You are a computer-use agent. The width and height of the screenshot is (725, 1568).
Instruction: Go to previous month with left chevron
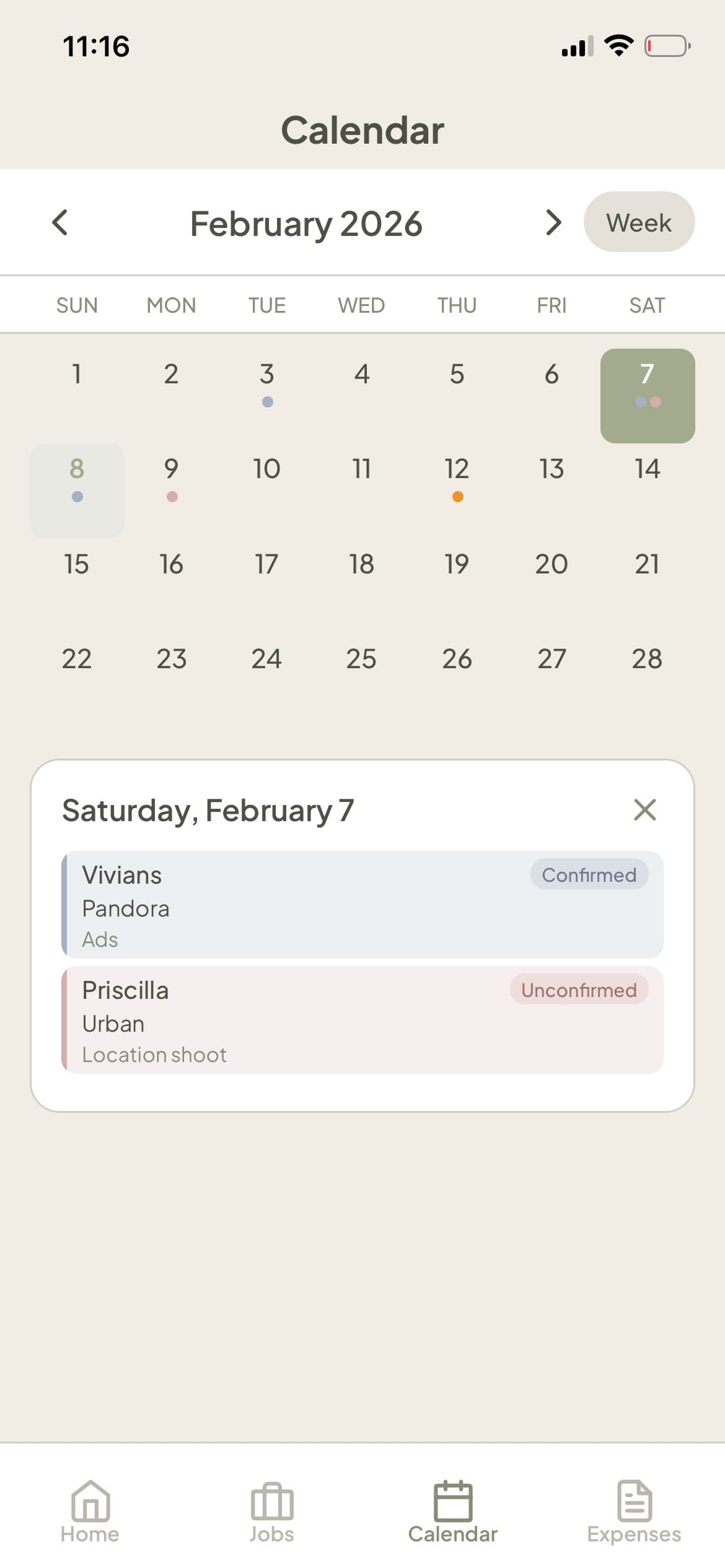[60, 223]
